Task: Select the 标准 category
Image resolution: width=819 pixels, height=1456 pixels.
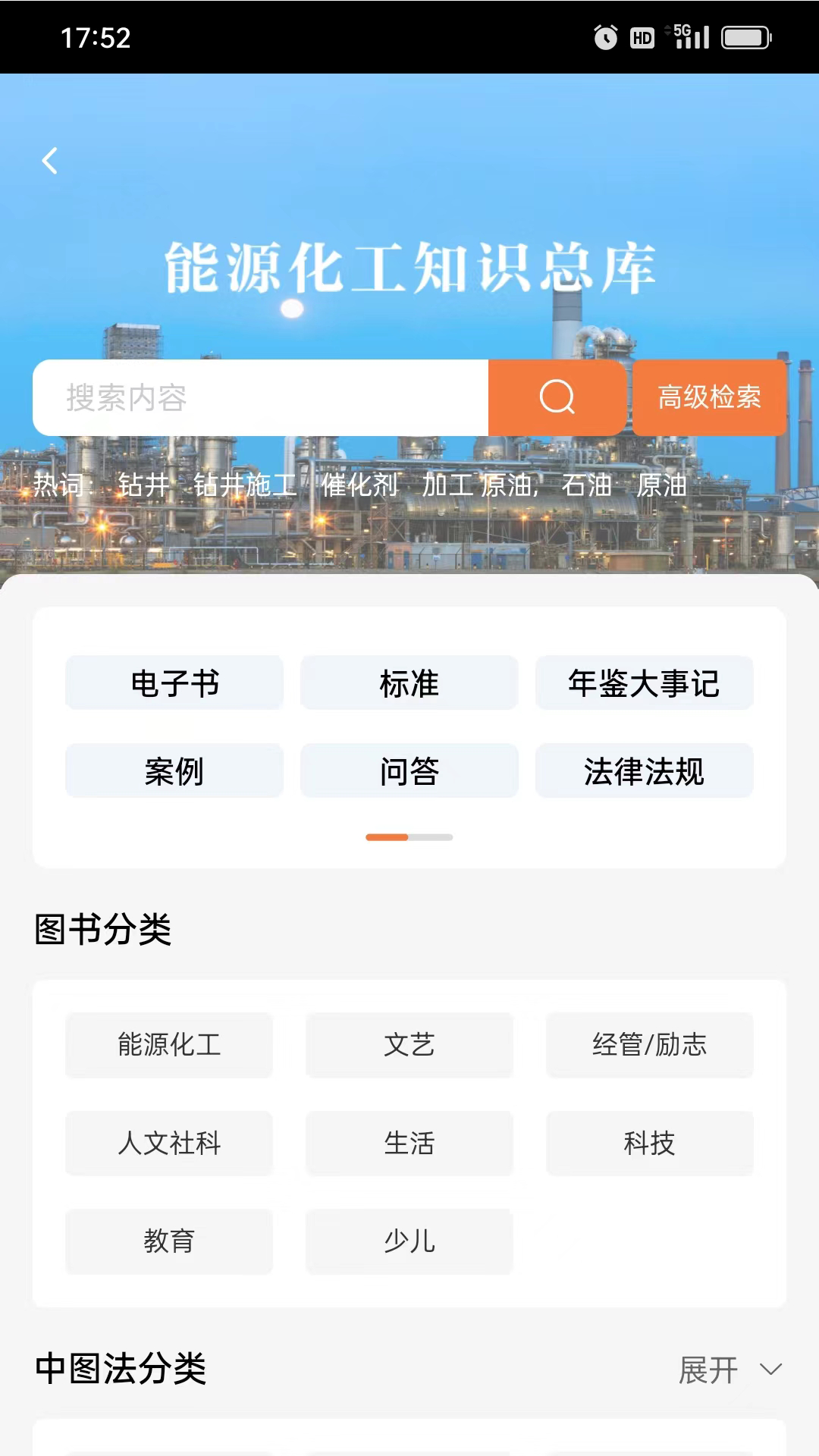Action: pyautogui.click(x=409, y=682)
